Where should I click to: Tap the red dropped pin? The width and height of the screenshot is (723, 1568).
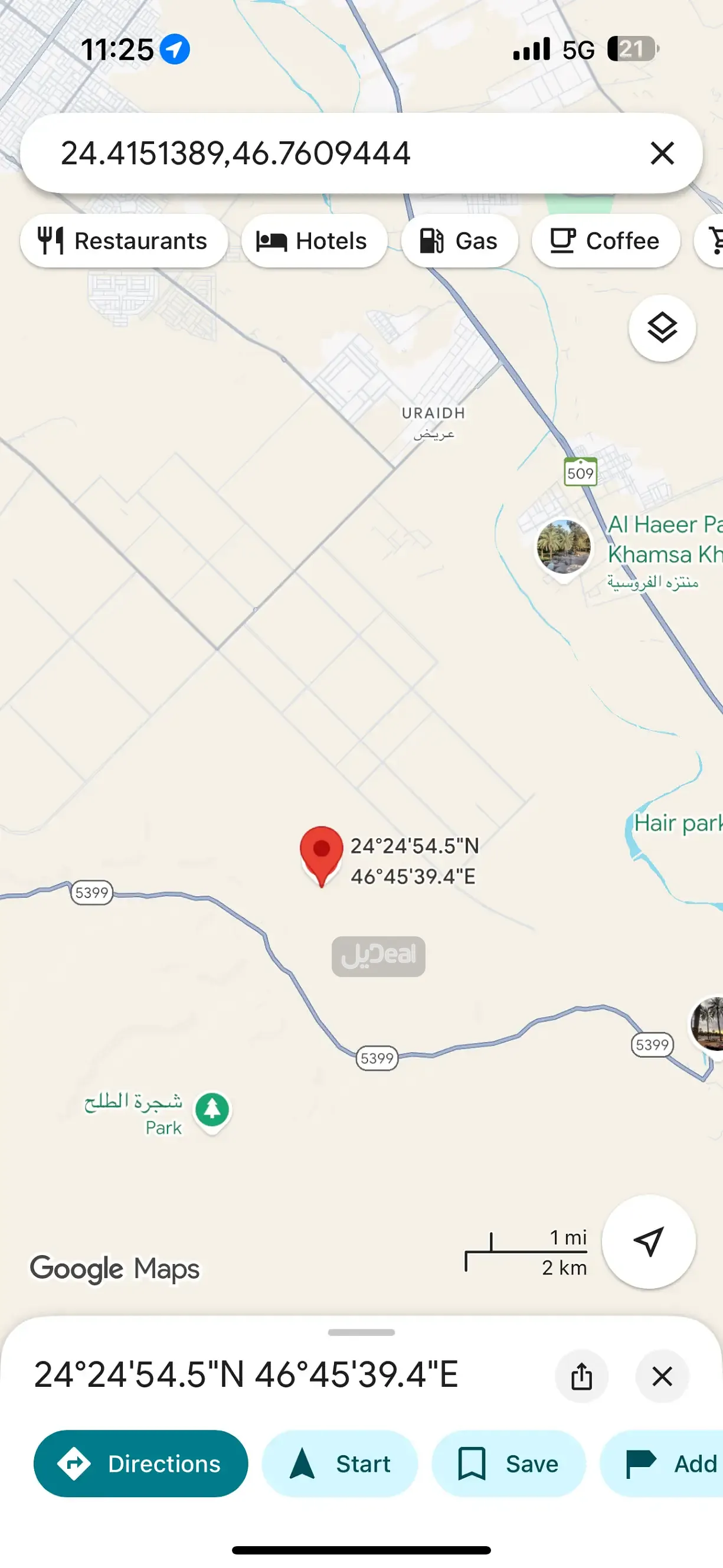point(321,852)
